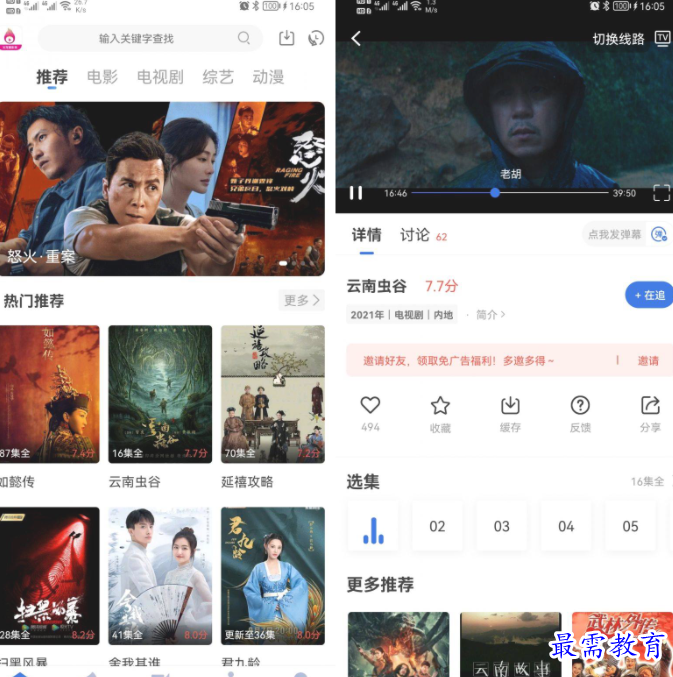Pause the playing video
Image resolution: width=673 pixels, height=677 pixels.
point(356,193)
